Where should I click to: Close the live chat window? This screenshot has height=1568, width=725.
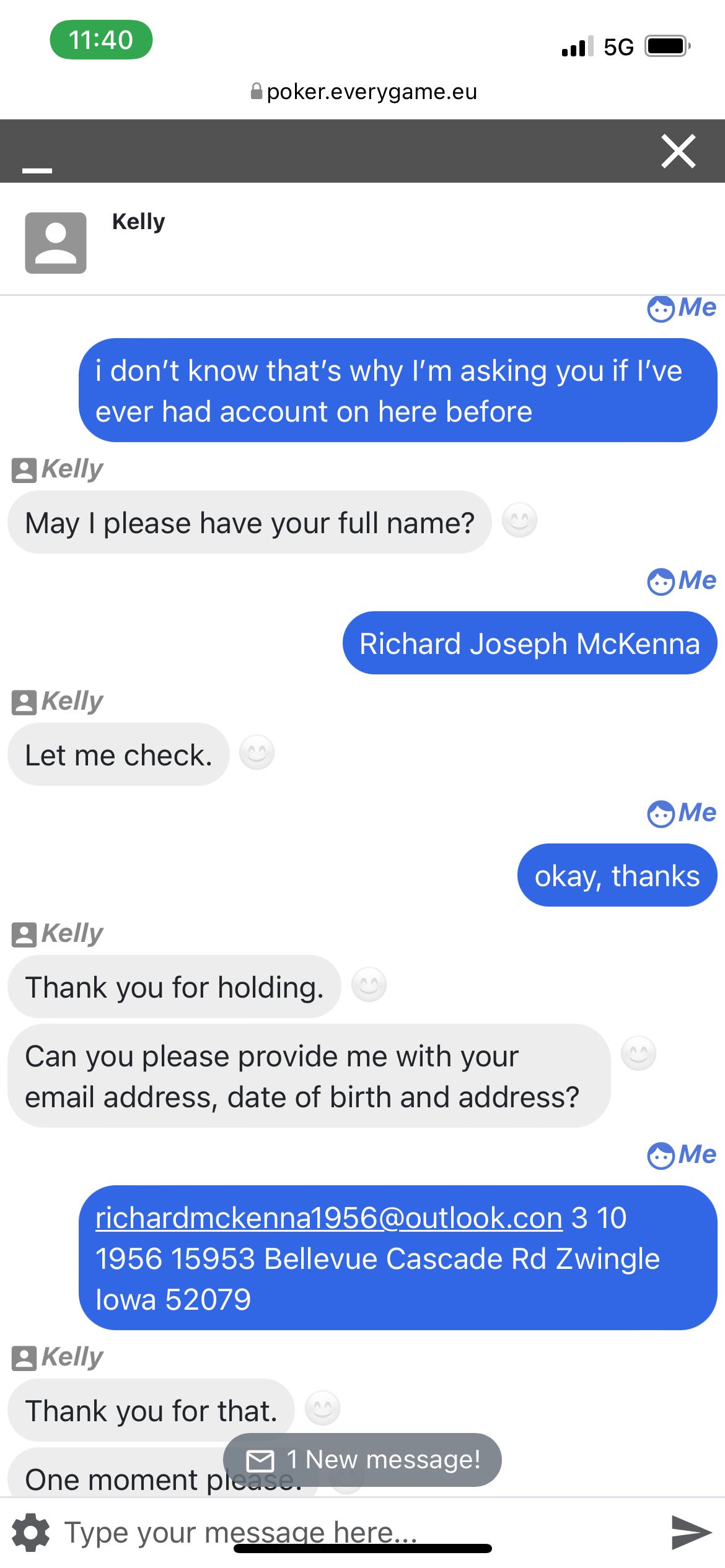[x=678, y=151]
